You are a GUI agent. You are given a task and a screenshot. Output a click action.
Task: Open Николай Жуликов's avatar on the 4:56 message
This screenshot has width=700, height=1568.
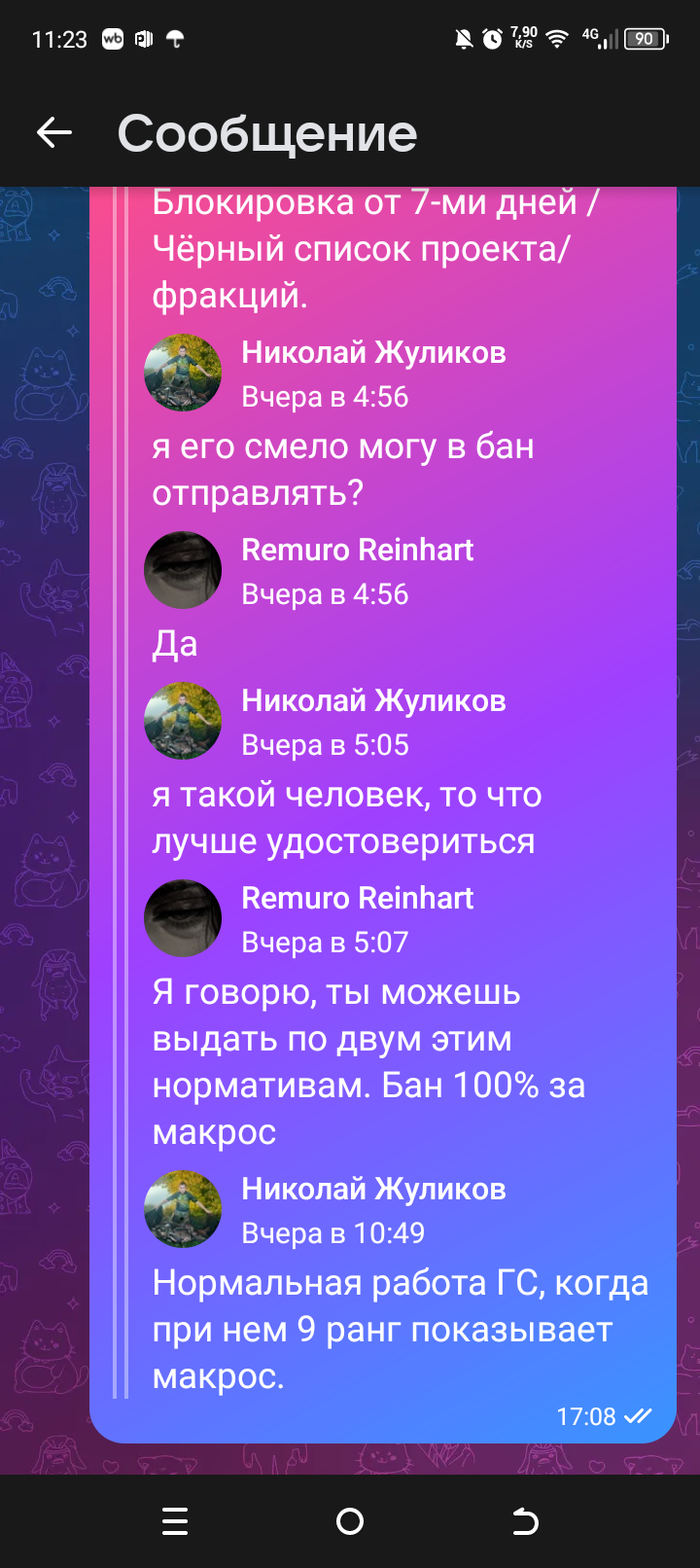pos(183,374)
